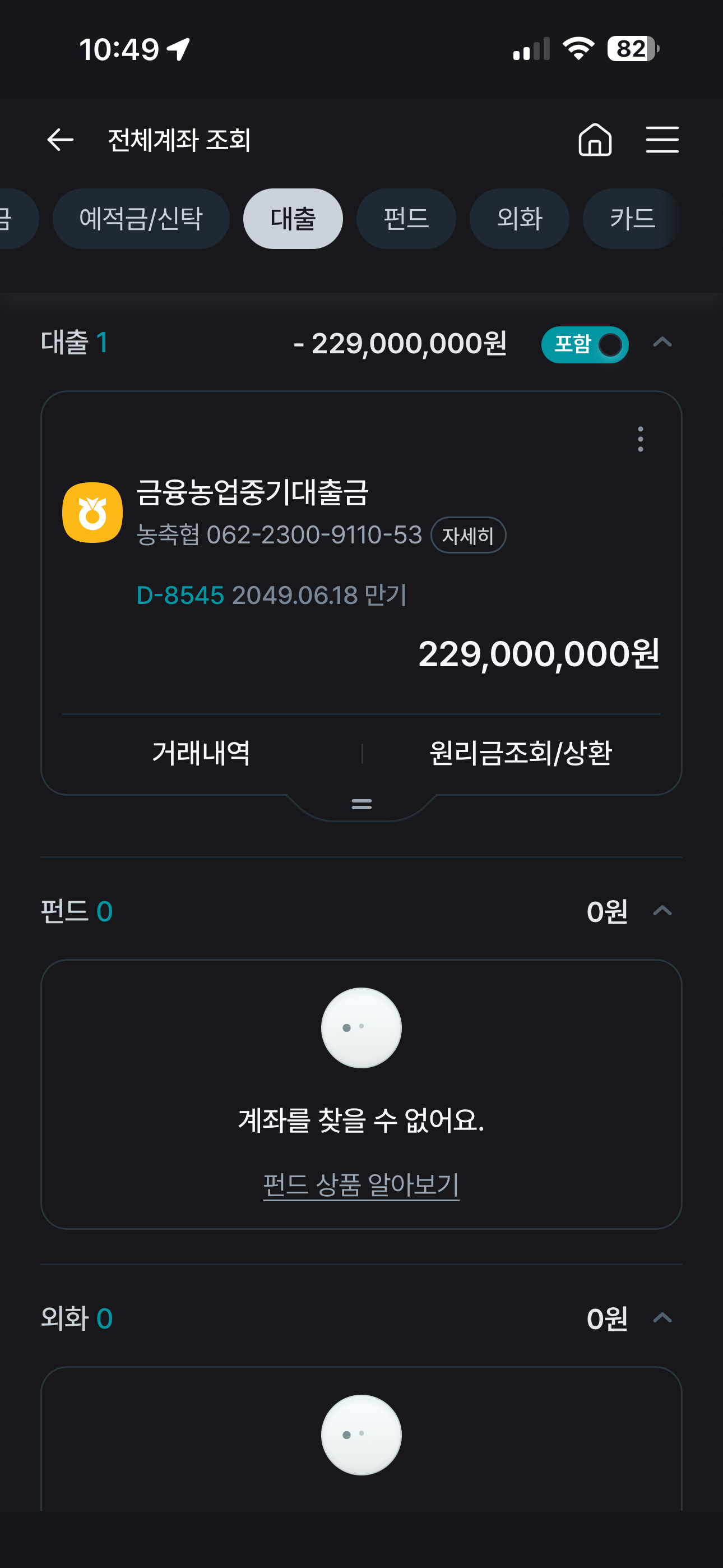This screenshot has width=723, height=1568.
Task: Go back from 전체계좌 조회
Action: click(x=61, y=140)
